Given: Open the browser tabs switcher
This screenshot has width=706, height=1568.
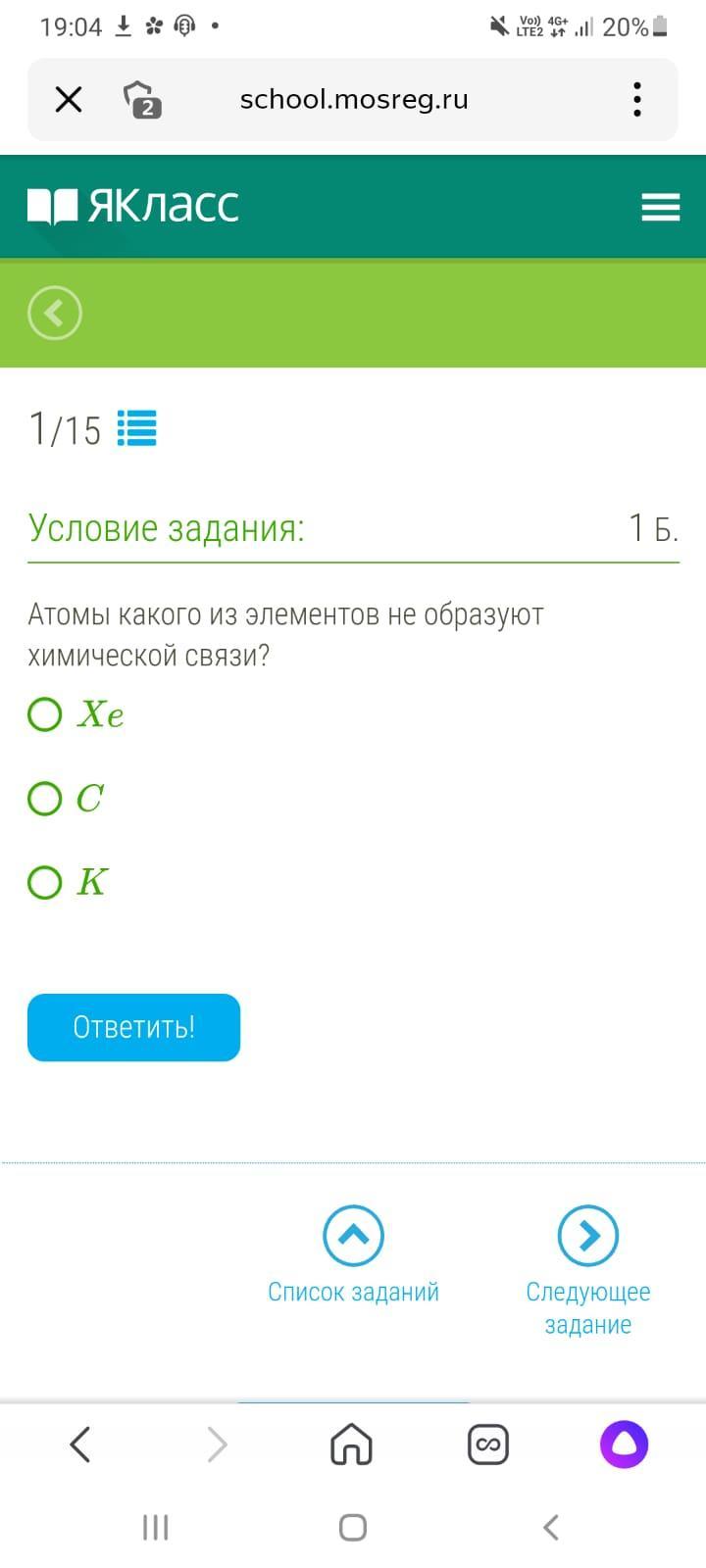Looking at the screenshot, I should click(x=488, y=1445).
